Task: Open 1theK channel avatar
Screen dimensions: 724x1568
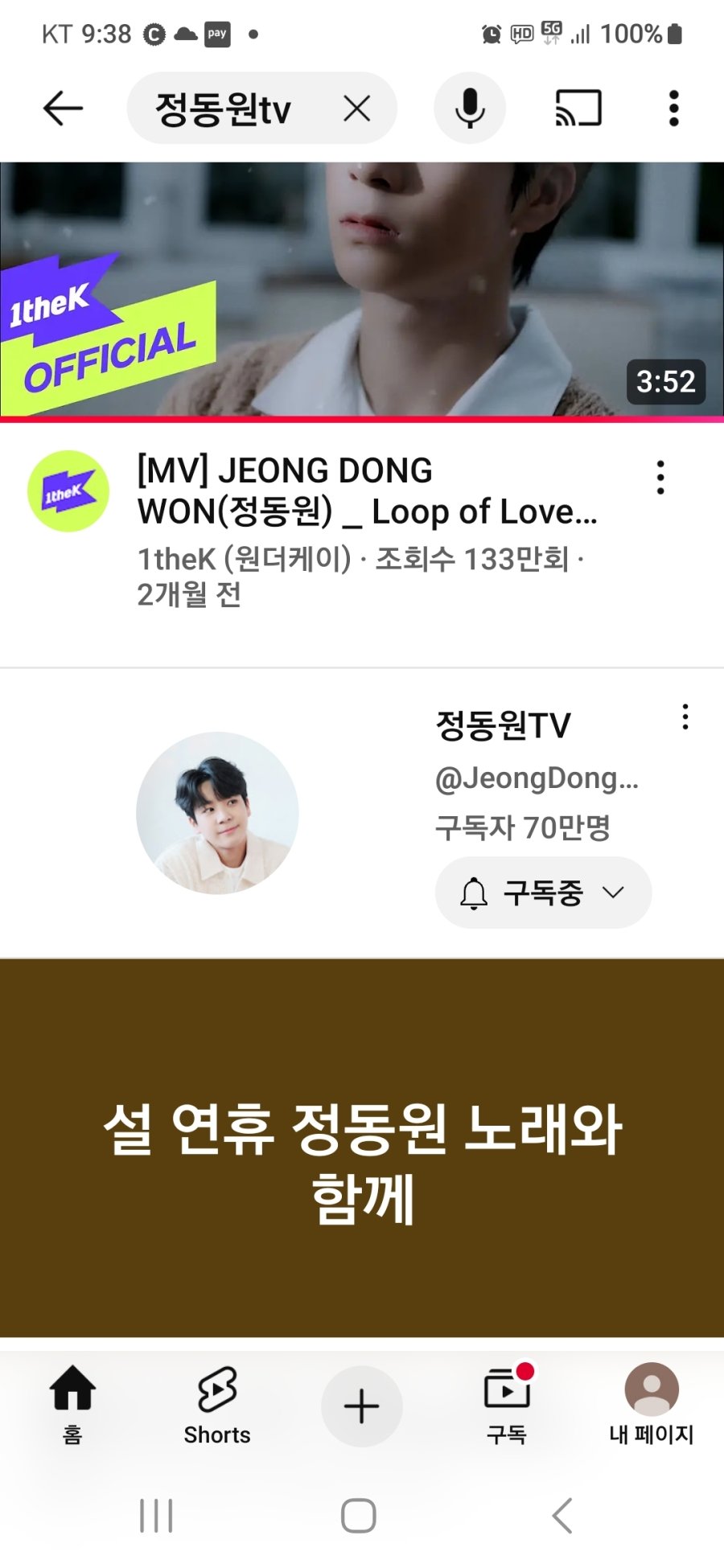Action: [68, 491]
